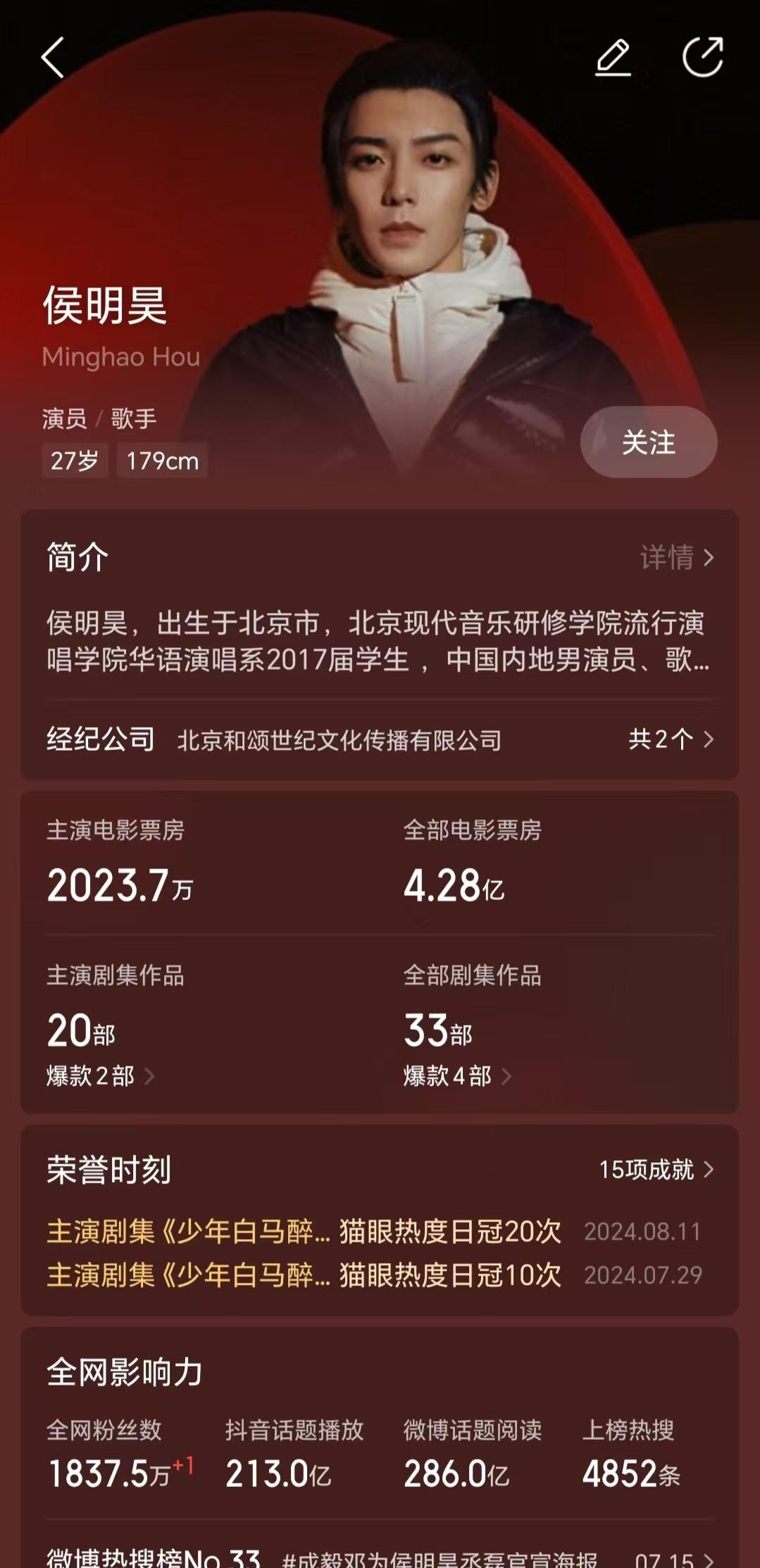Open 详情 for the 简介 section
The height and width of the screenshot is (1568, 760).
tap(676, 558)
